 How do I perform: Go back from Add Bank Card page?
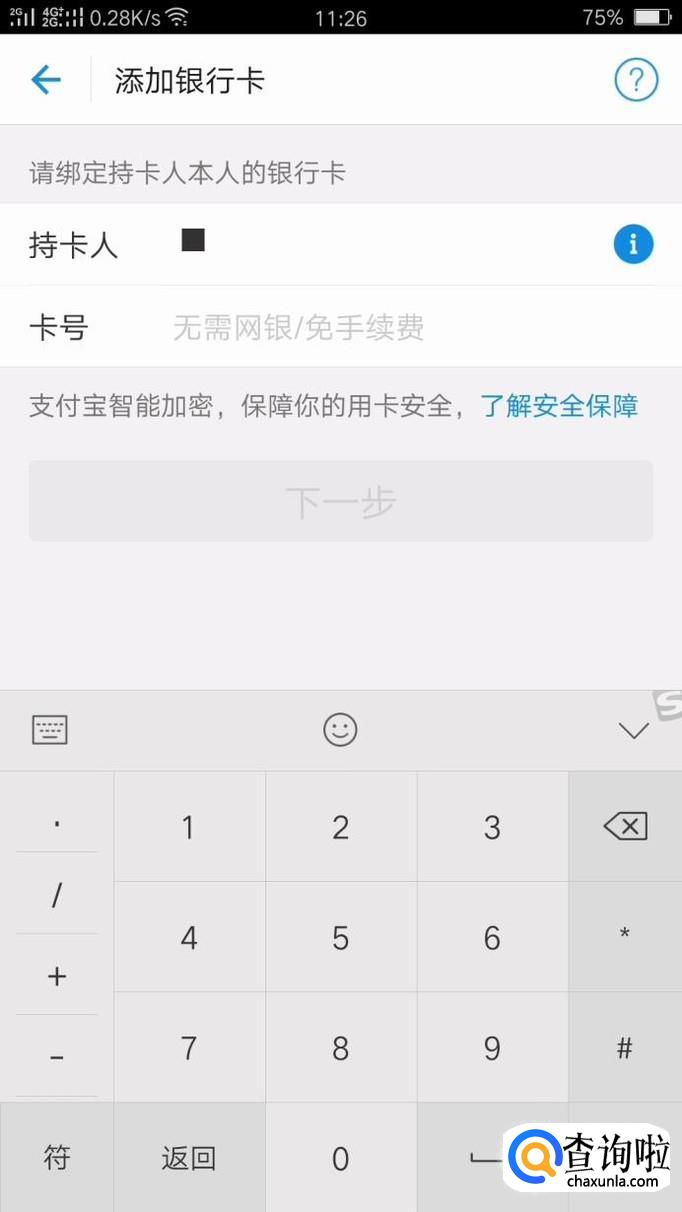click(x=46, y=80)
